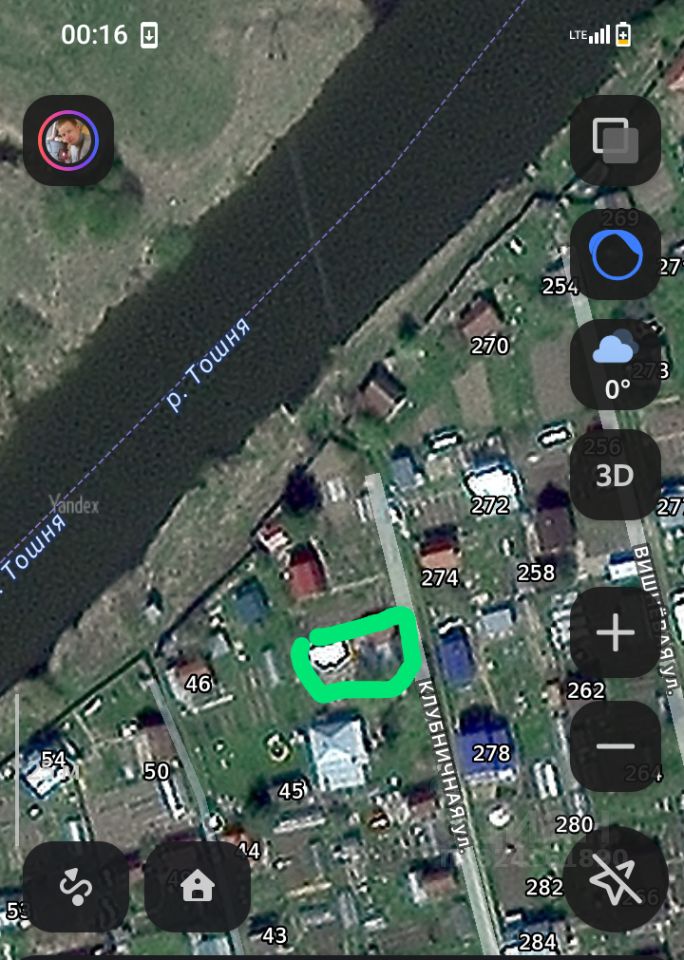Viewport: 684px width, 960px height.
Task: Switch the map to 3D view
Action: (x=615, y=475)
